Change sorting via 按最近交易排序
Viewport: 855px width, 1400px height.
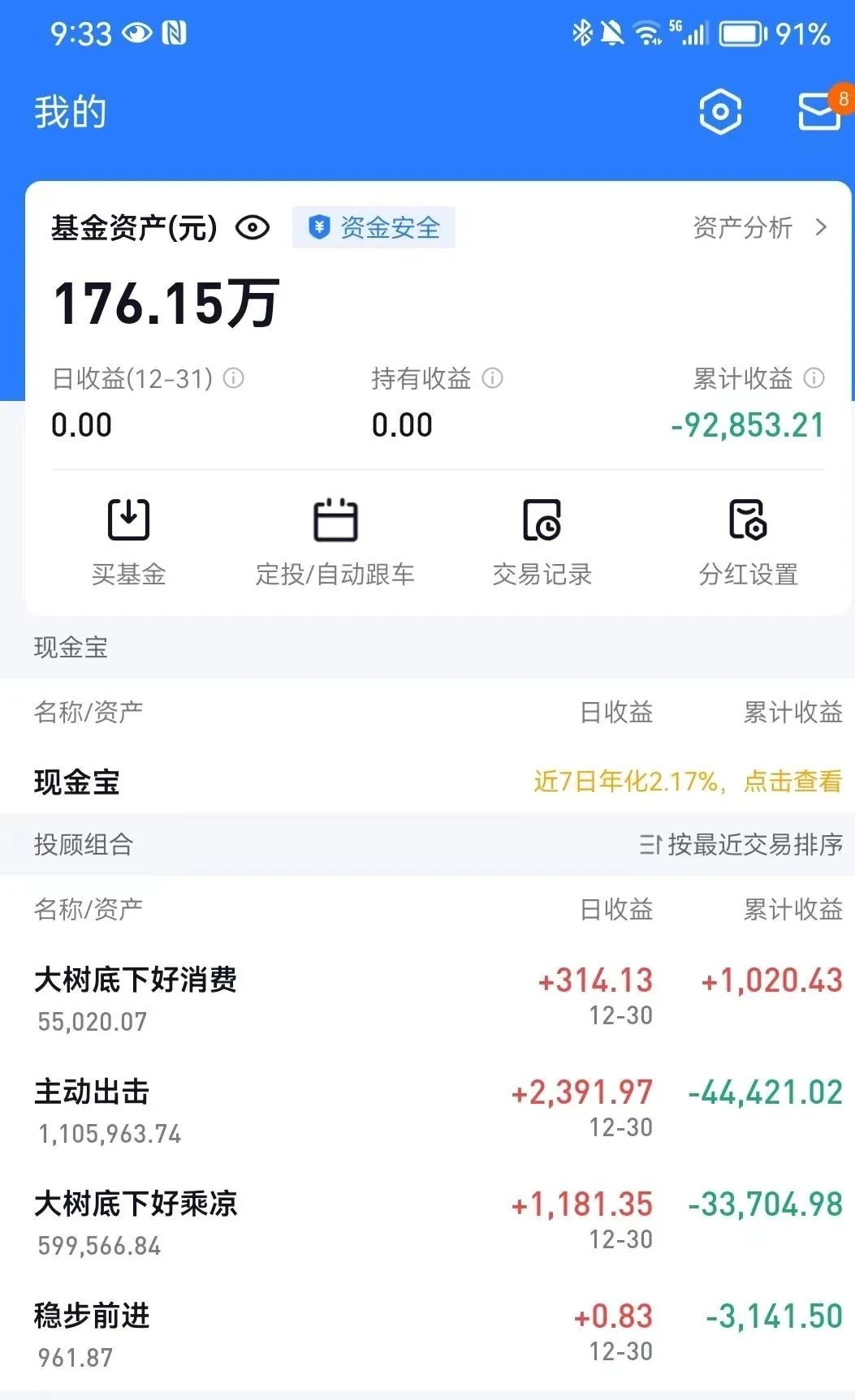[741, 845]
